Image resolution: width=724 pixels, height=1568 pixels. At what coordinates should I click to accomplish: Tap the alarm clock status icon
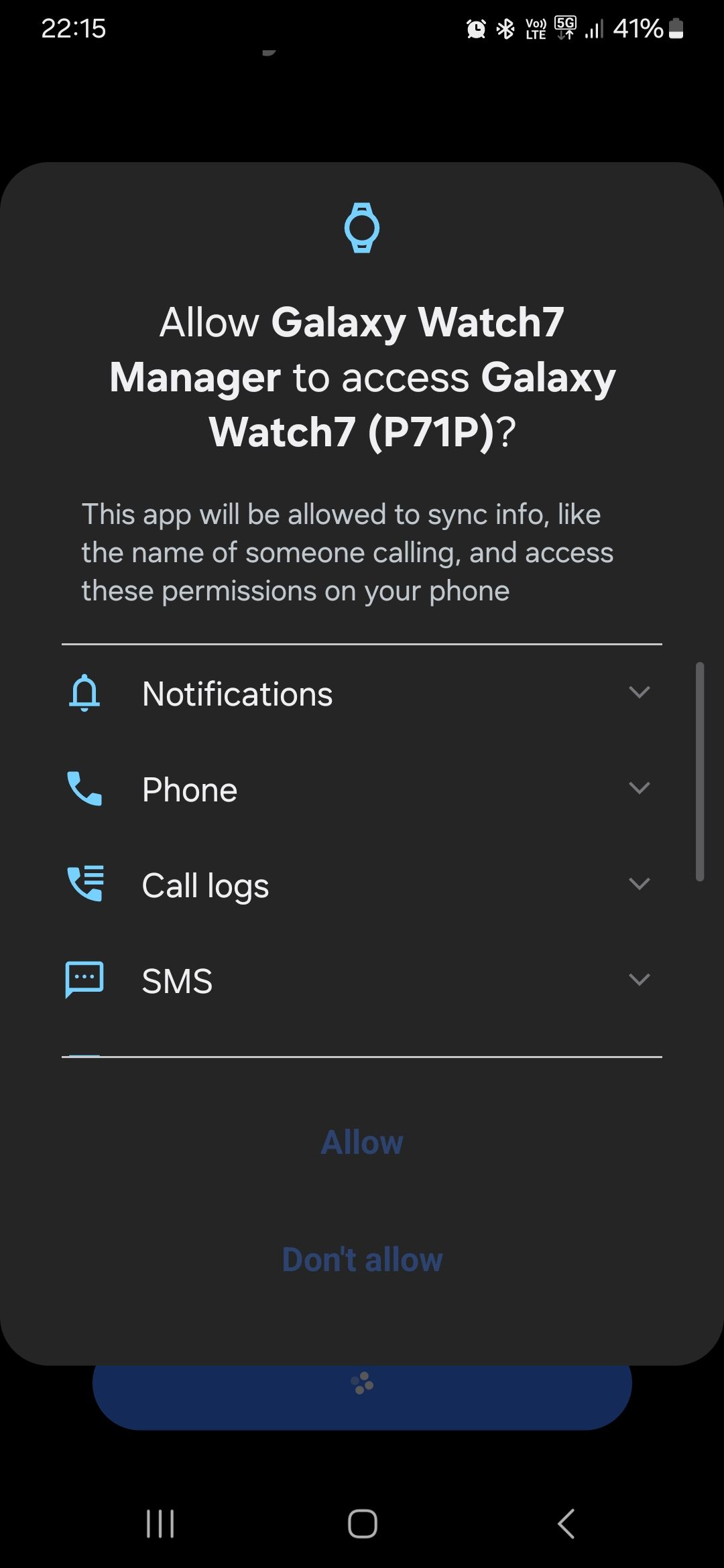tap(475, 28)
